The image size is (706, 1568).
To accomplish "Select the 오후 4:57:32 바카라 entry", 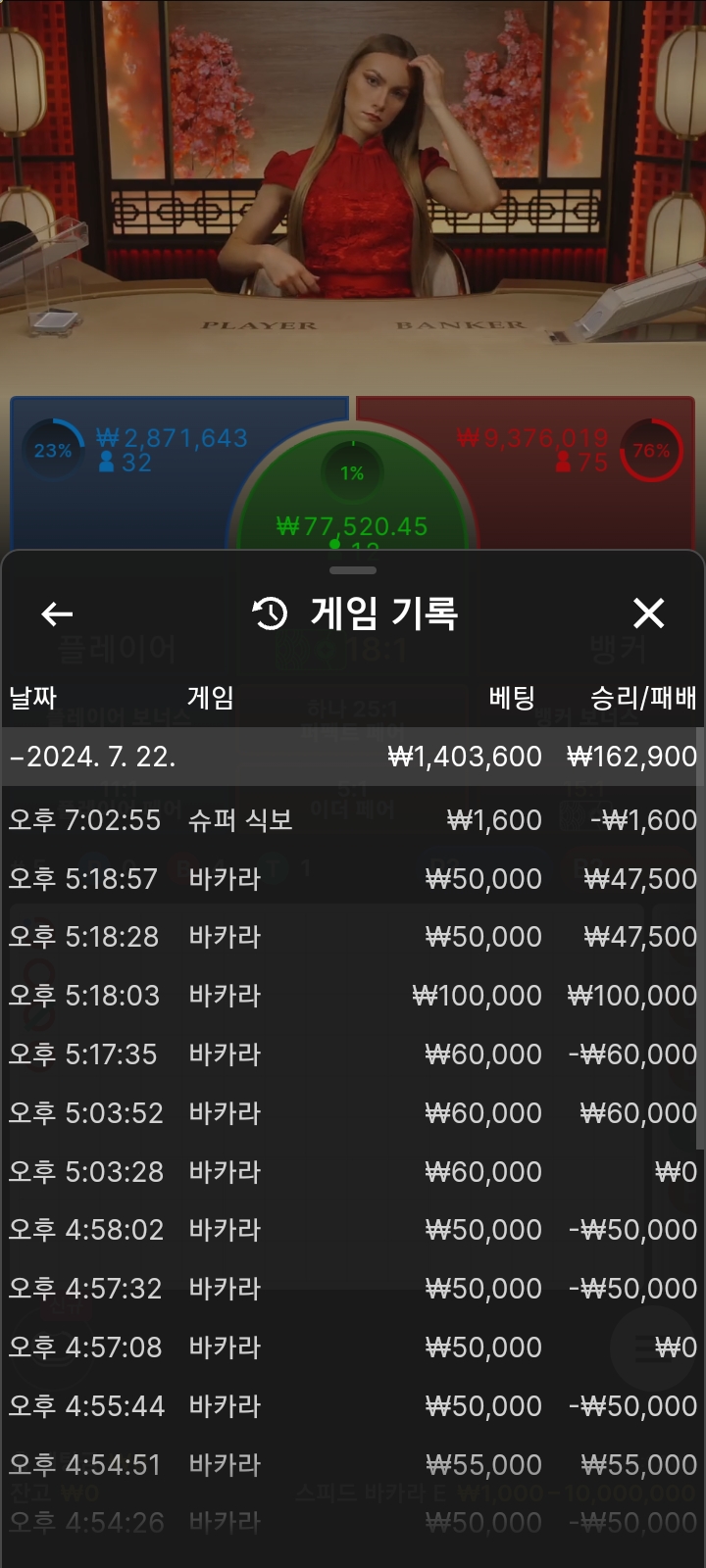I will pos(351,1289).
